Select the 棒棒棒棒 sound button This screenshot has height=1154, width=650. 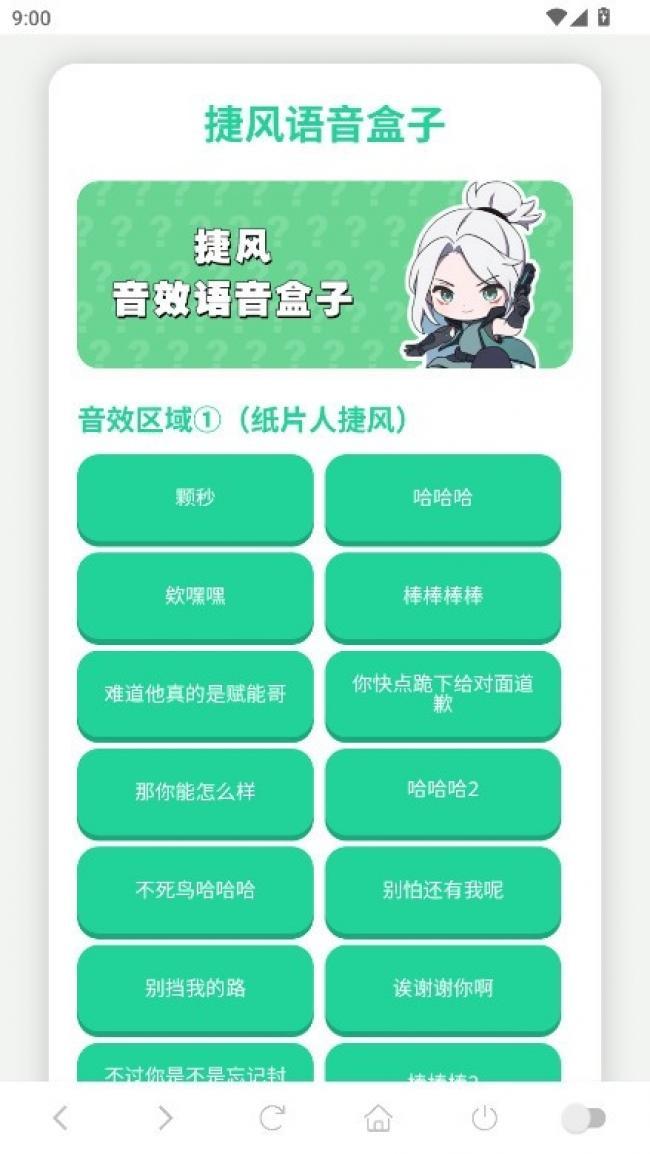click(443, 595)
